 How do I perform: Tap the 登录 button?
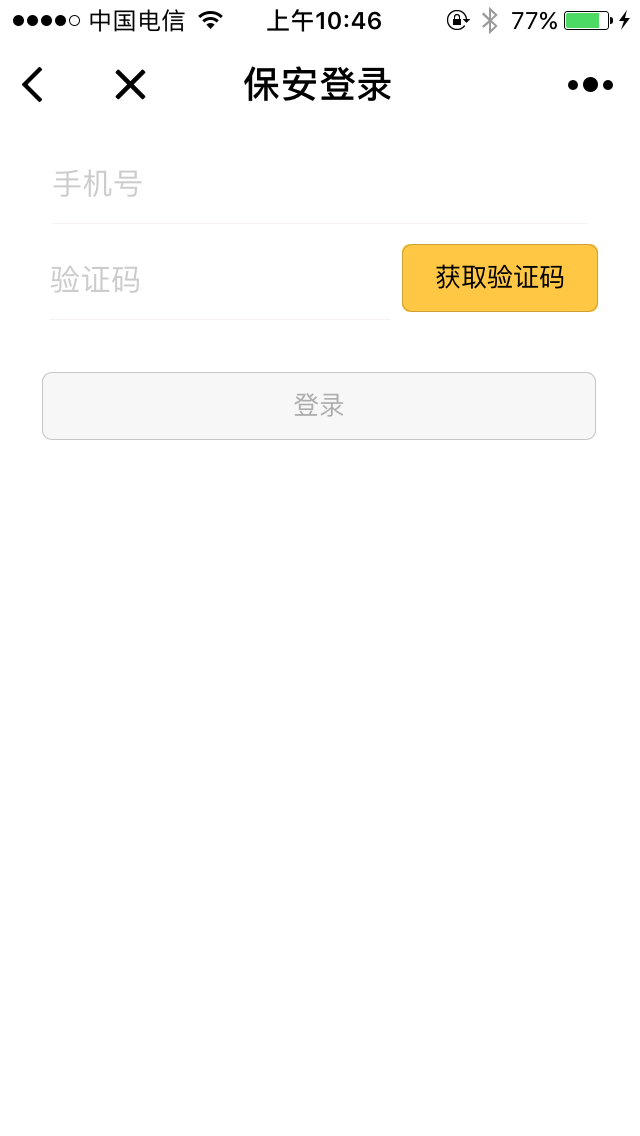pos(319,406)
